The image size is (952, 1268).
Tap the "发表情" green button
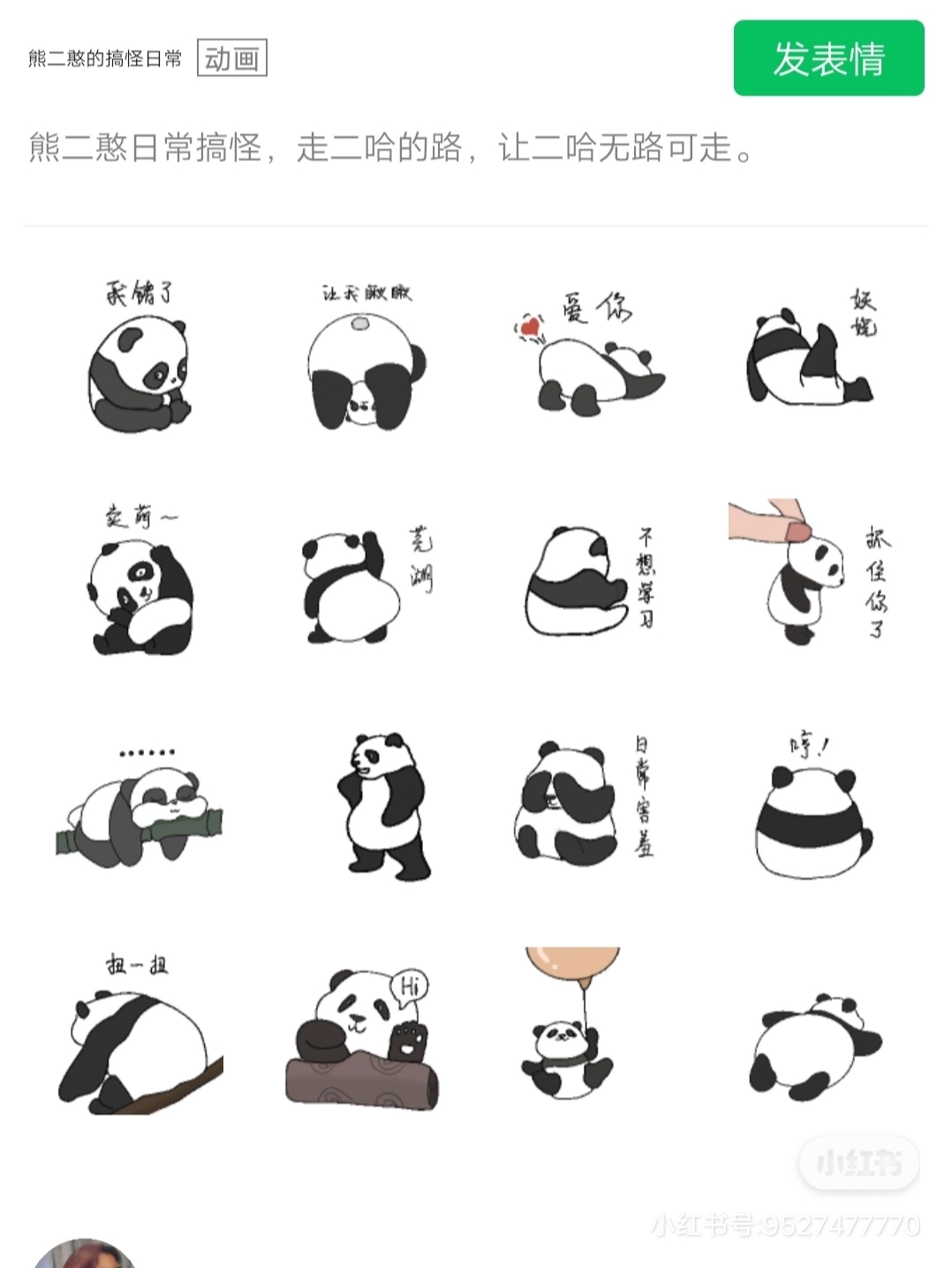pos(827,60)
